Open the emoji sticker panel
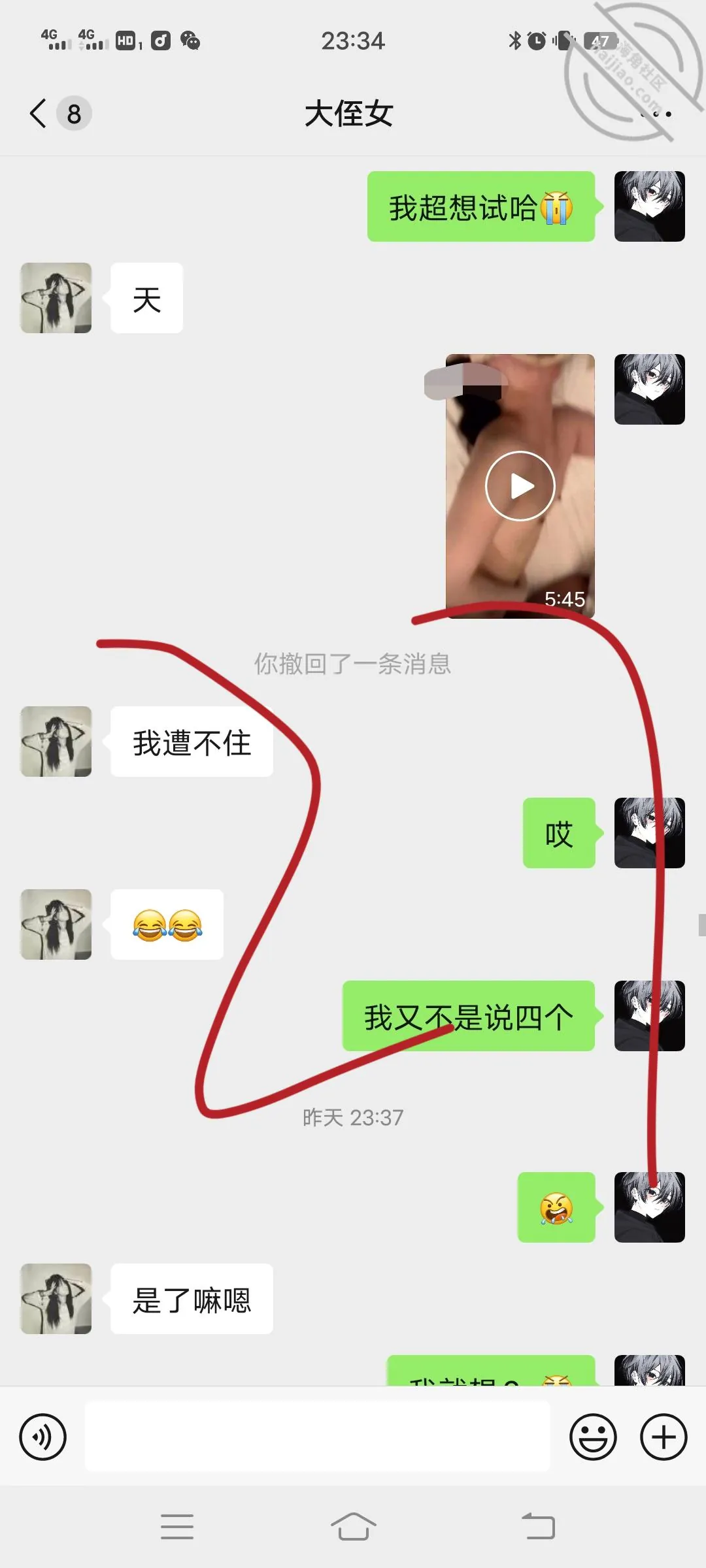This screenshot has height=1568, width=706. 593,1437
